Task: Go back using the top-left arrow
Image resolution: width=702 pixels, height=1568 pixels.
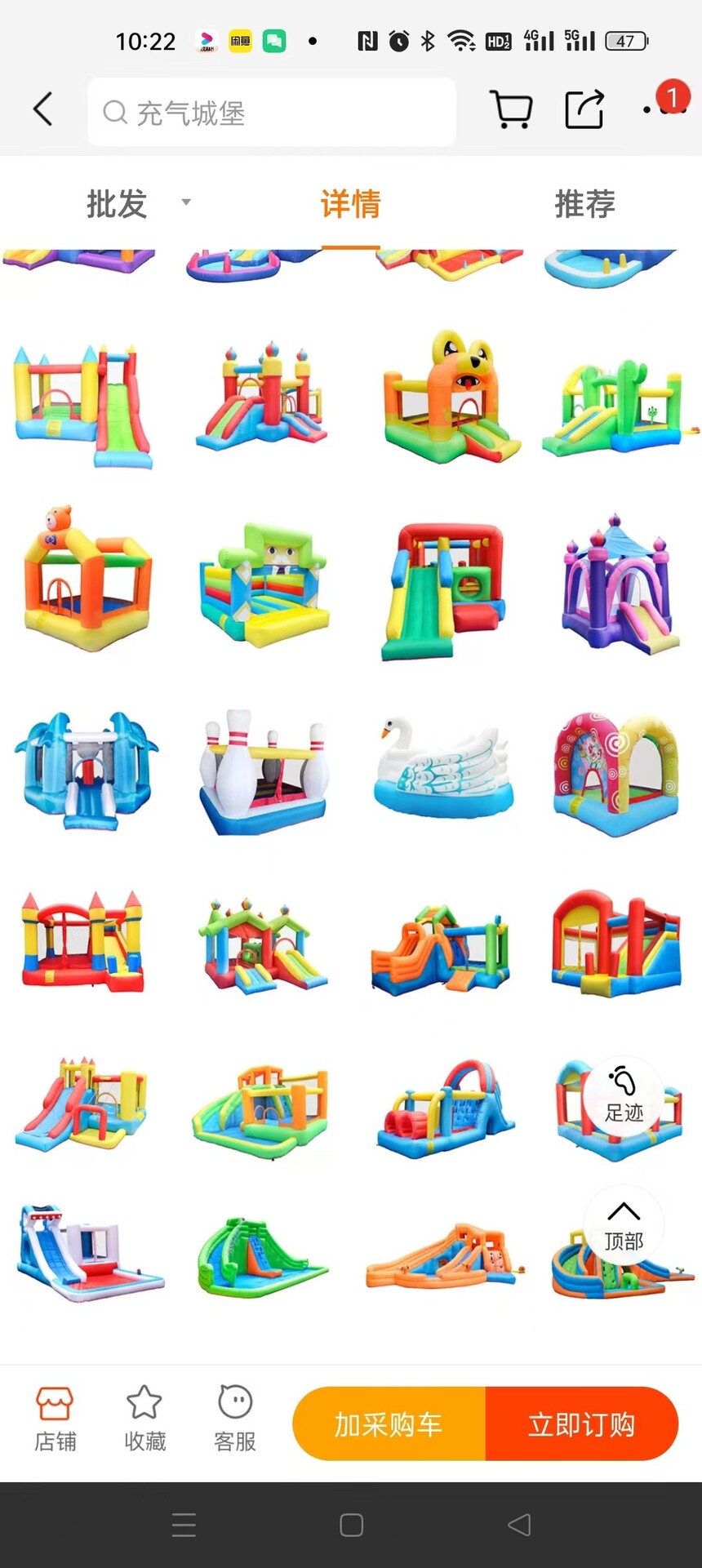Action: coord(42,109)
